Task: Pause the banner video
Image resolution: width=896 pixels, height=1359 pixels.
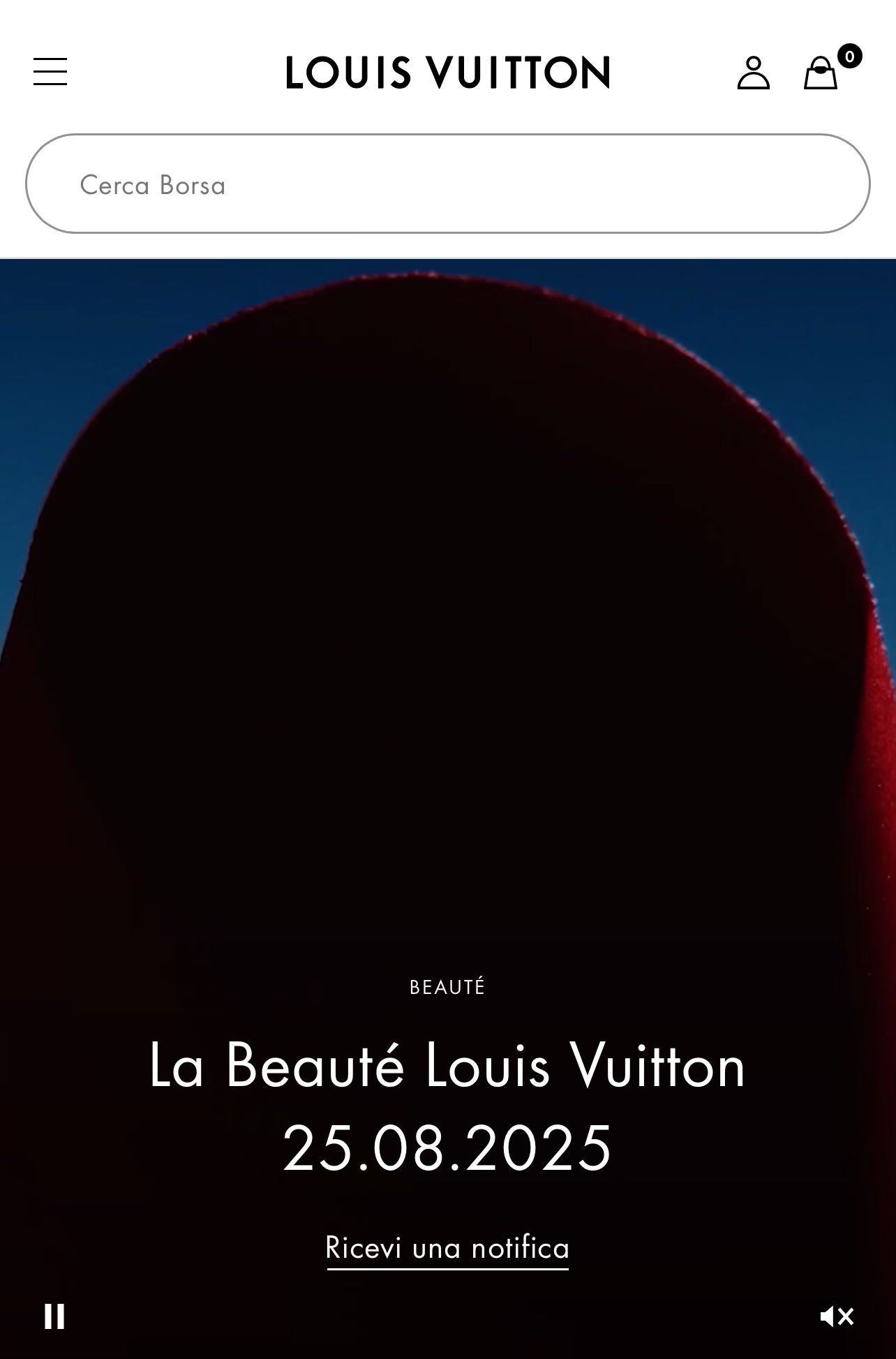Action: 54,1316
